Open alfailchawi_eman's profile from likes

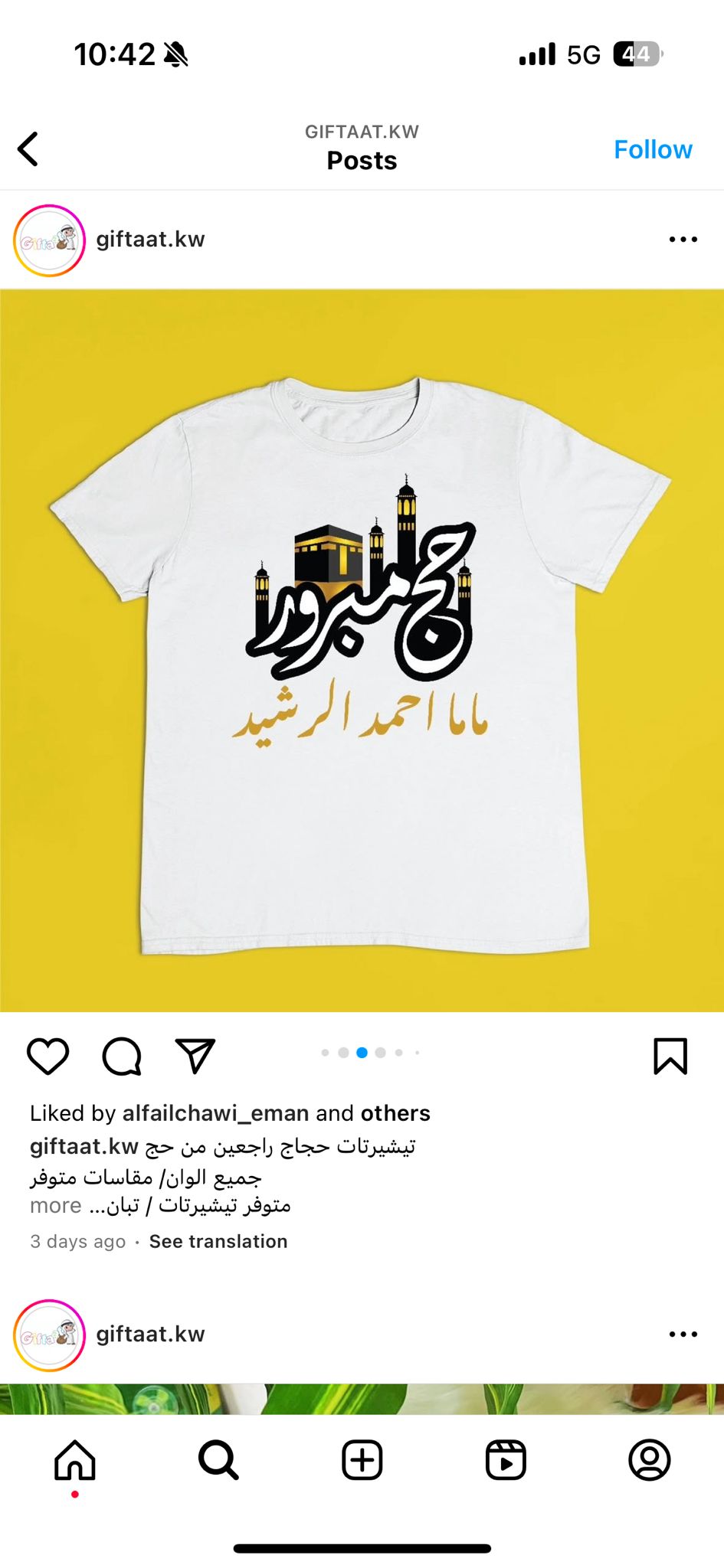click(216, 1112)
